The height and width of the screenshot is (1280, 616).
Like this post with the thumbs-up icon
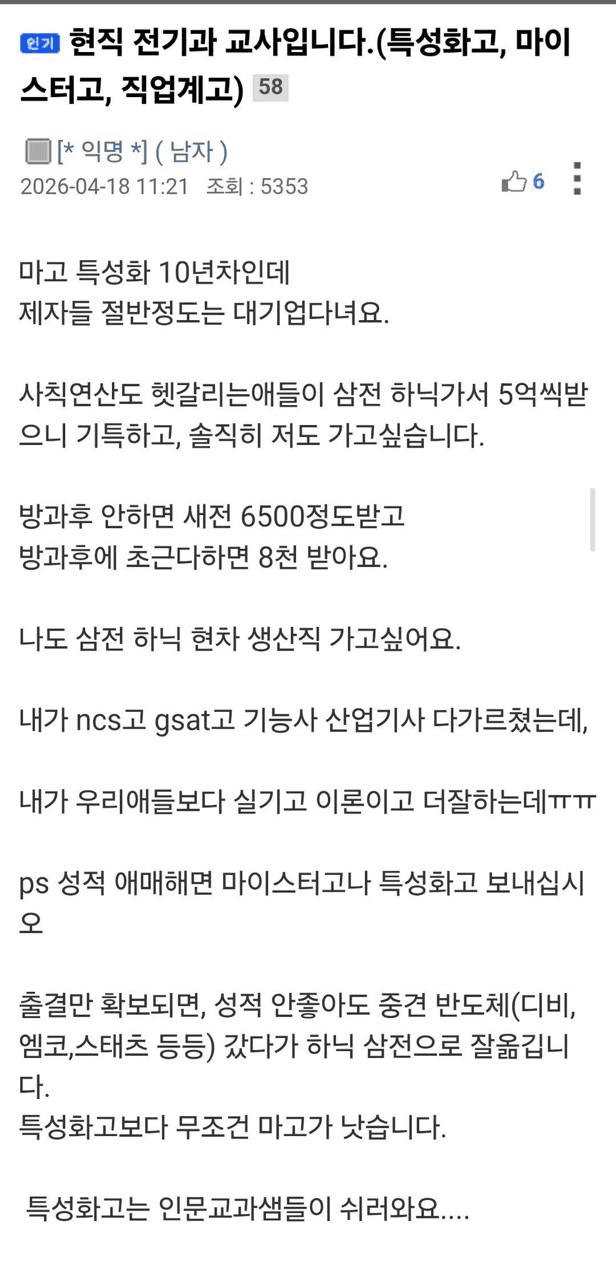(514, 181)
